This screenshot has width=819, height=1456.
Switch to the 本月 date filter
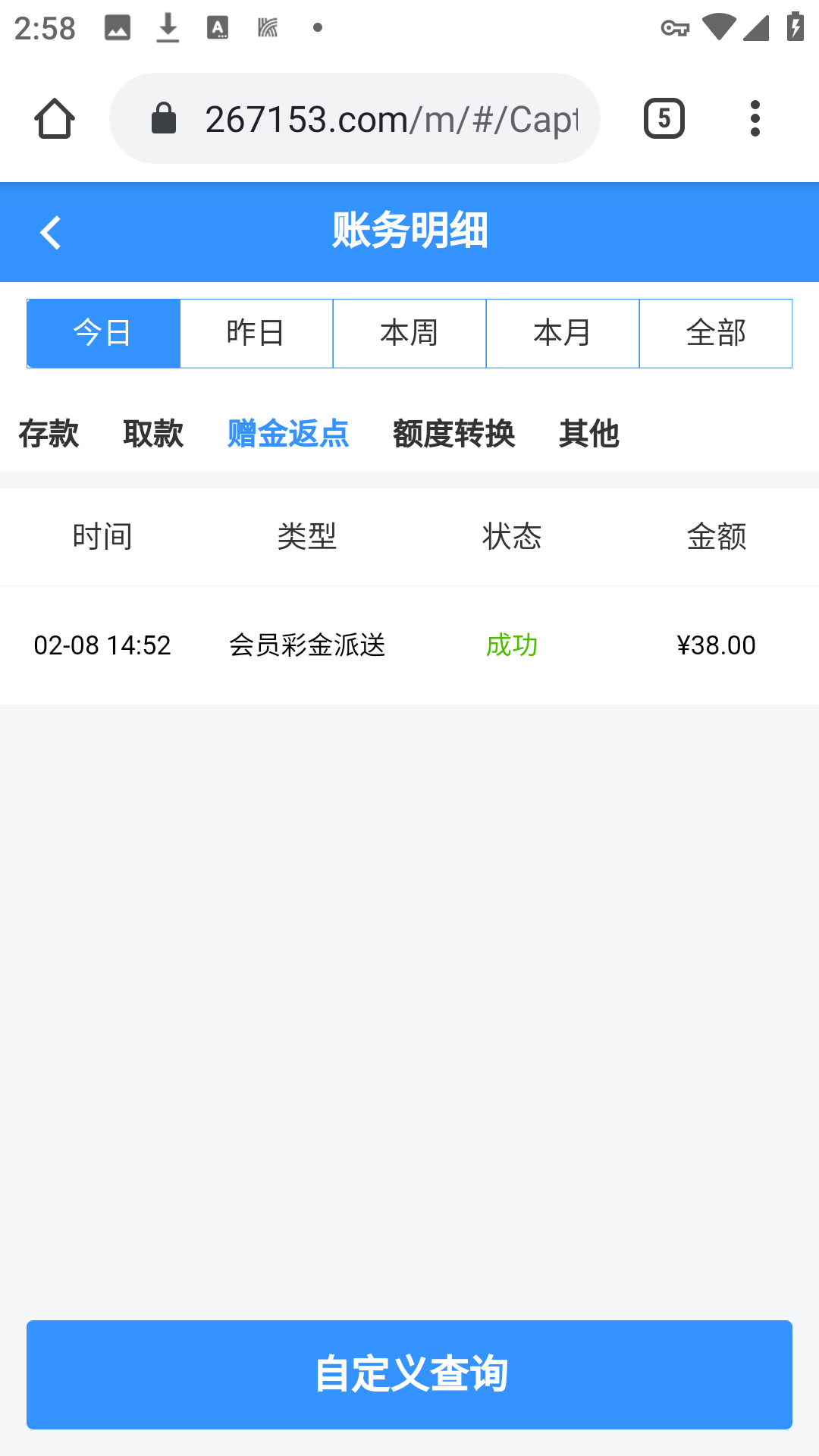click(563, 334)
